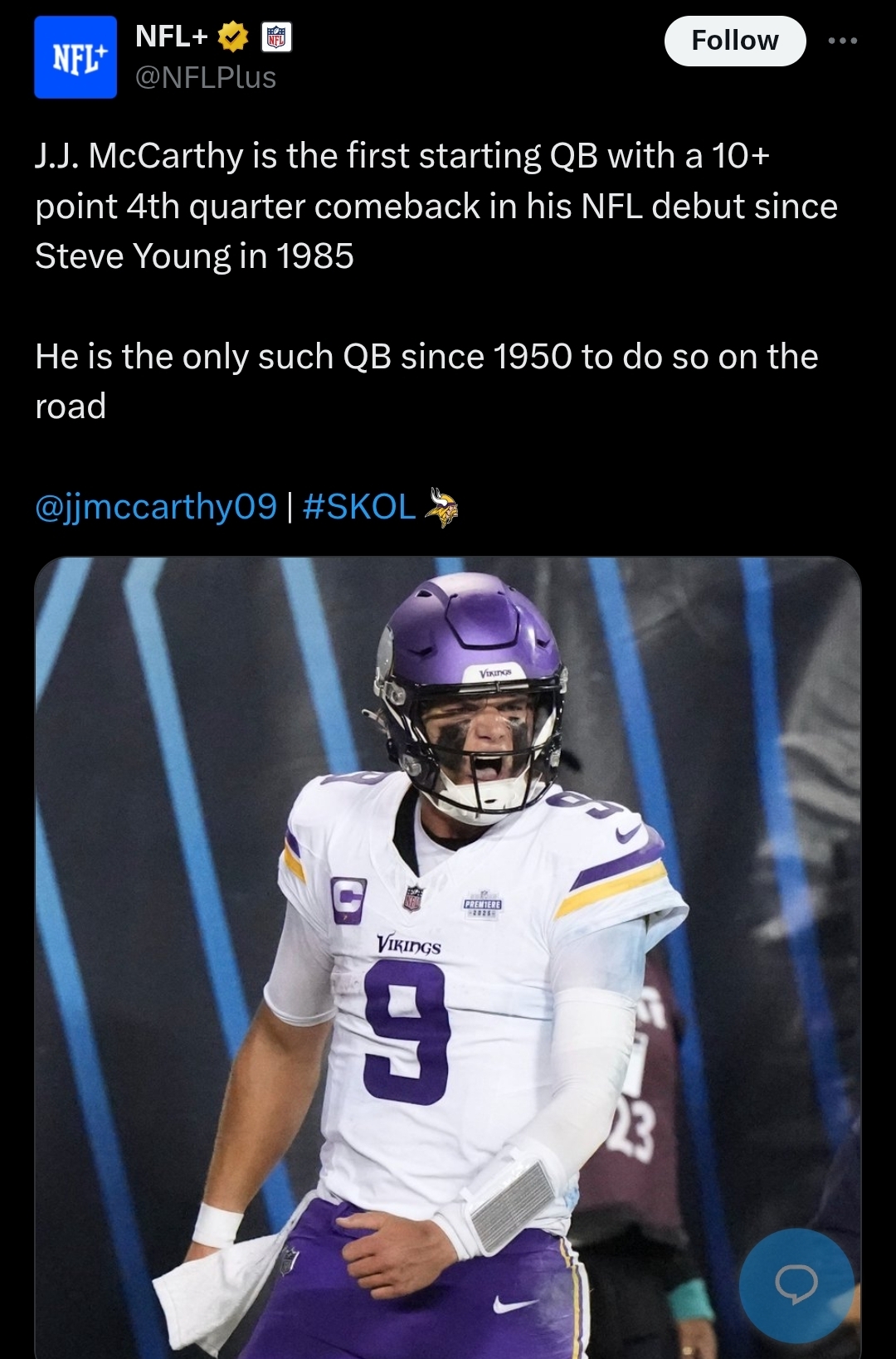
Task: Open the NFL+ account name
Action: click(172, 37)
